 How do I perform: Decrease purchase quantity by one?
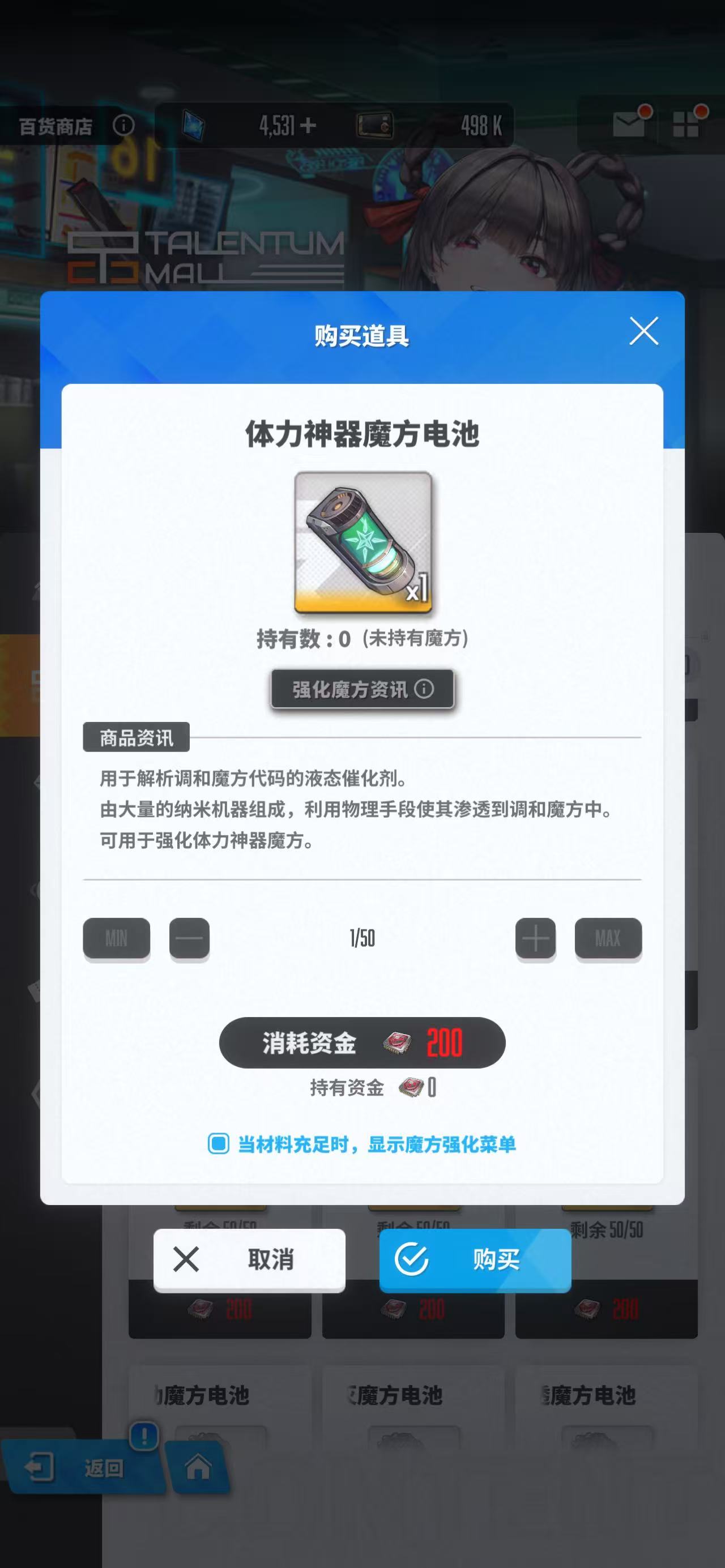click(x=189, y=938)
